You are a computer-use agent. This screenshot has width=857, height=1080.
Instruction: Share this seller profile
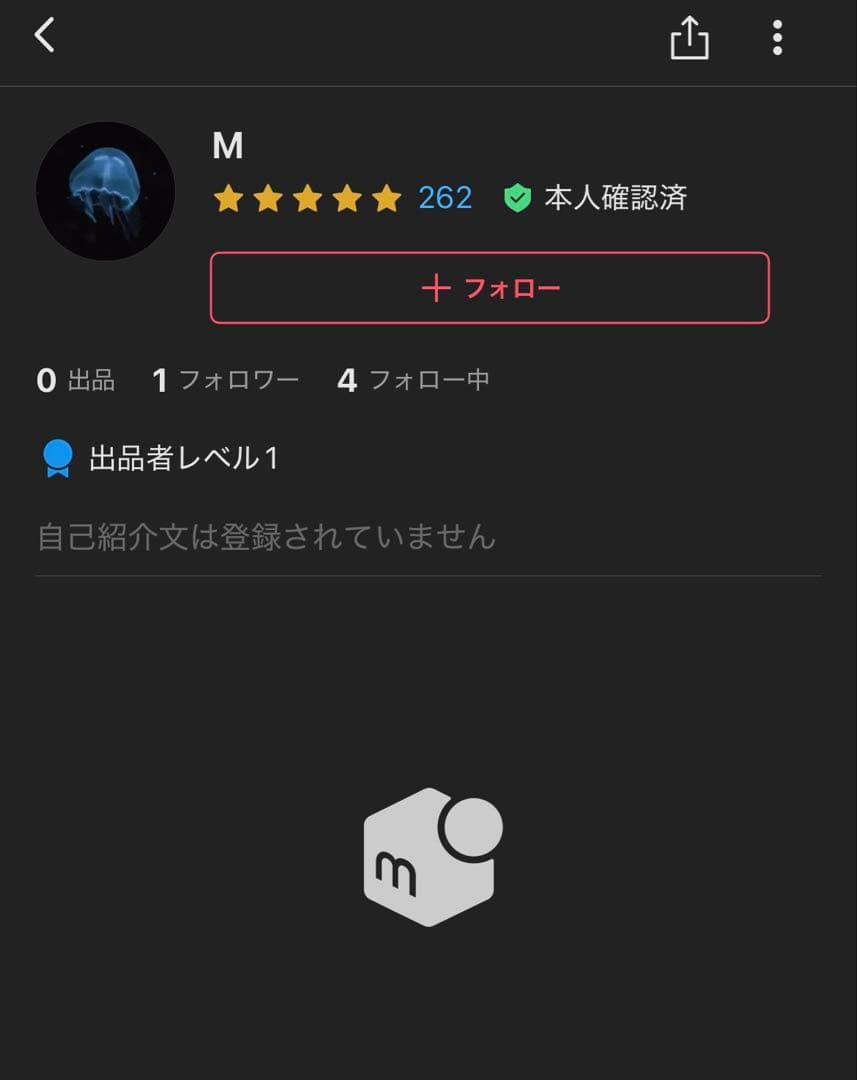coord(689,39)
